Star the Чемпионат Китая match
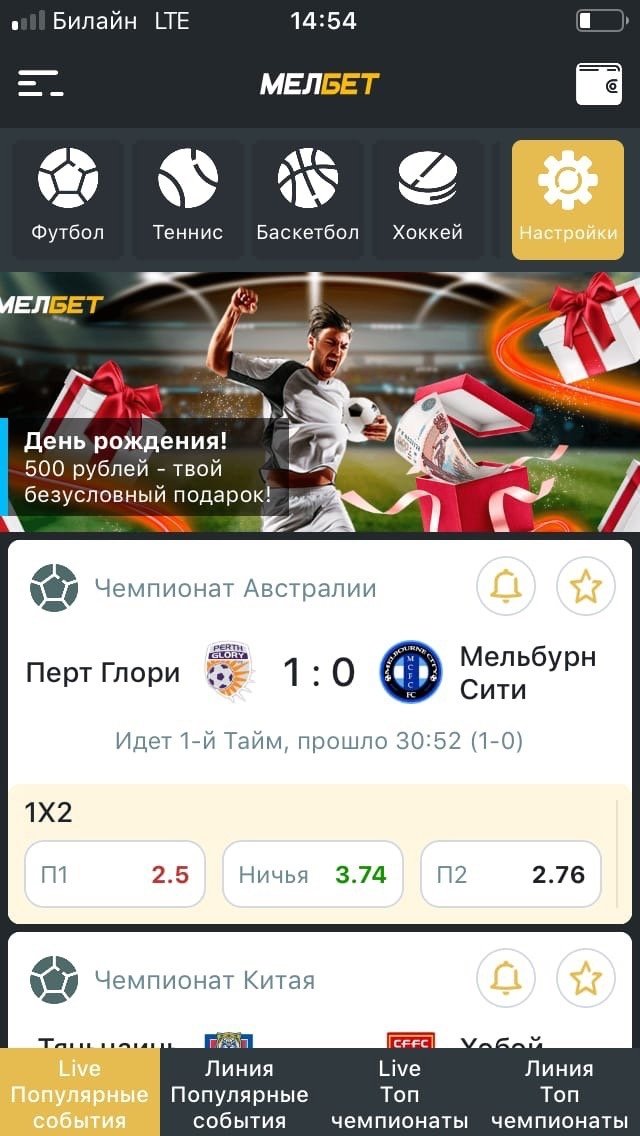 pyautogui.click(x=585, y=979)
